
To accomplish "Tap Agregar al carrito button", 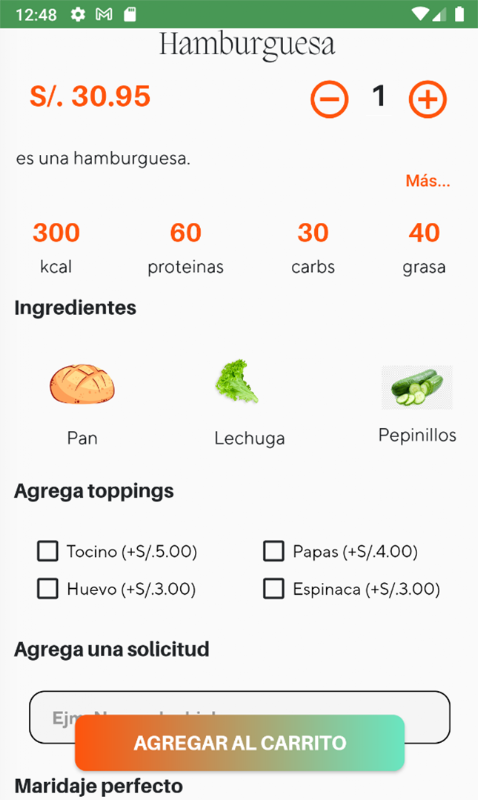I will [x=240, y=743].
